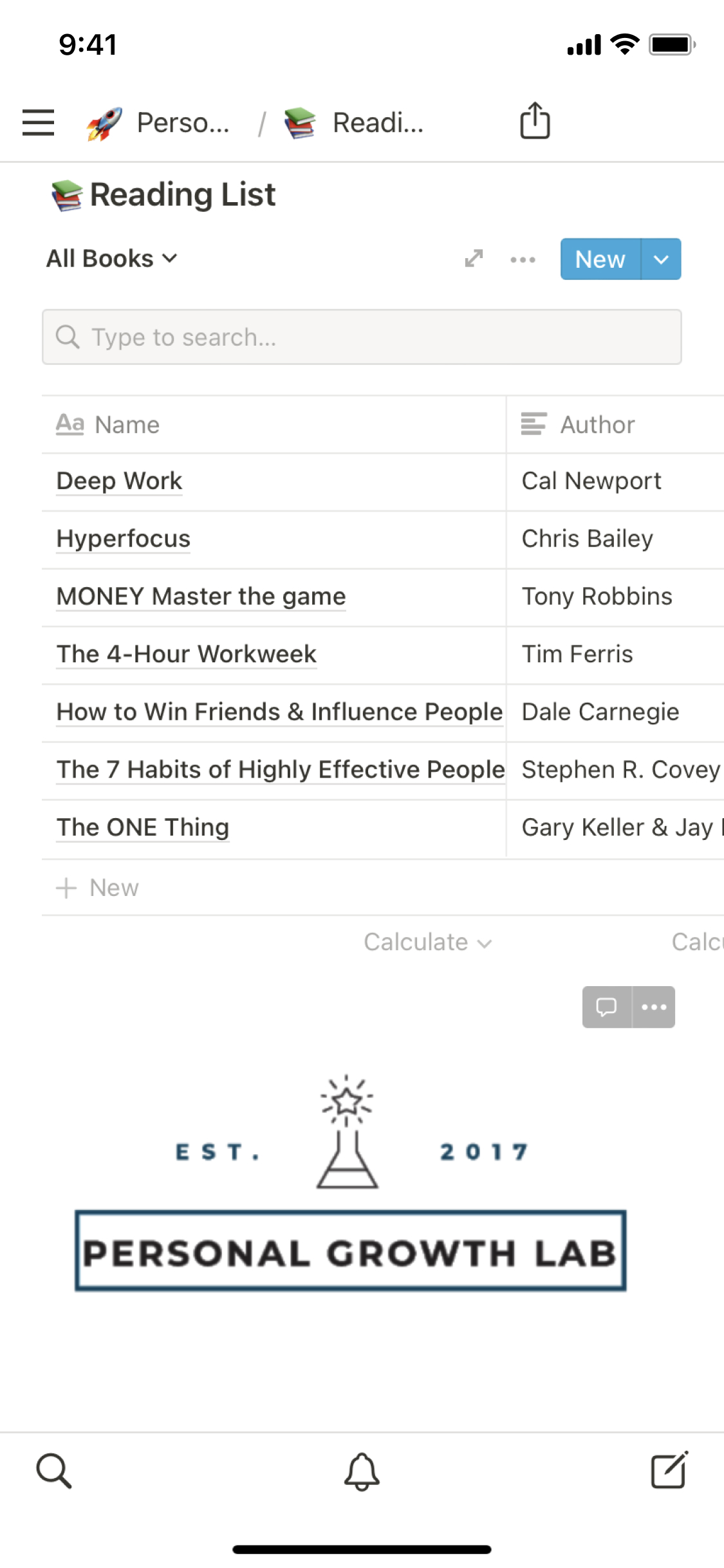Open the notifications bell
The width and height of the screenshot is (724, 1568).
[362, 1471]
